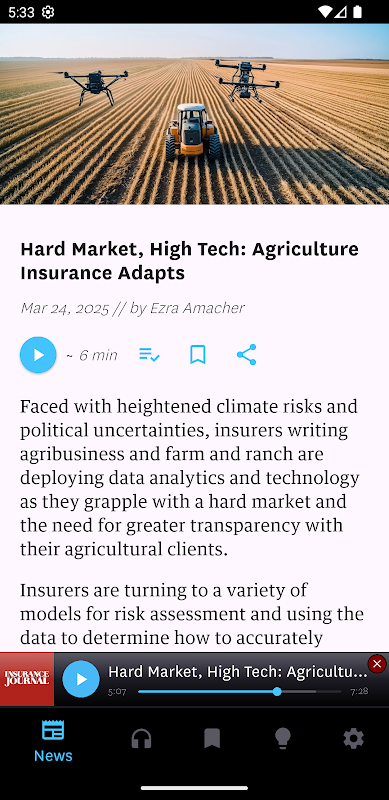Screen dimensions: 389x800
Task: Share this article
Action: point(247,355)
